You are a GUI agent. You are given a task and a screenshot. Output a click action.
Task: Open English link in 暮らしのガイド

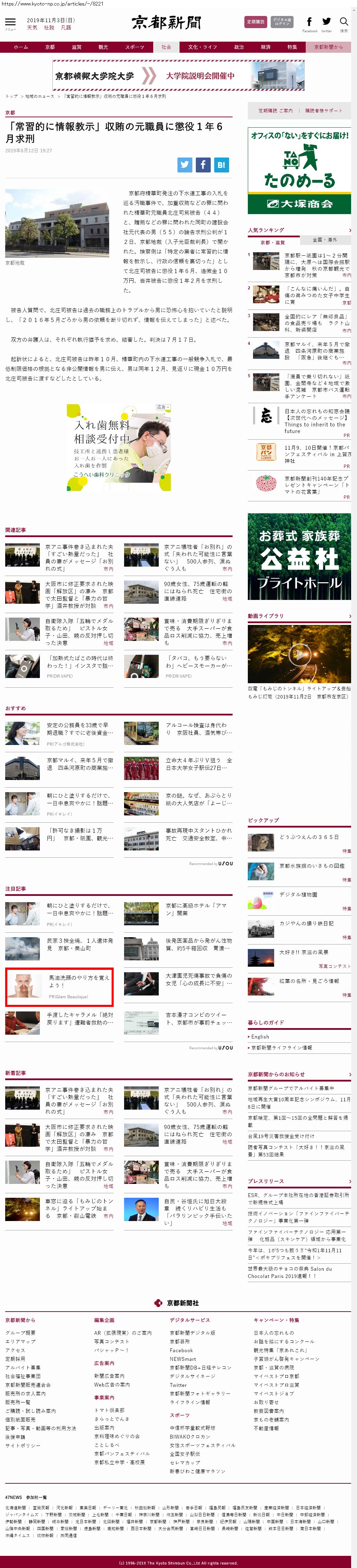[260, 1037]
